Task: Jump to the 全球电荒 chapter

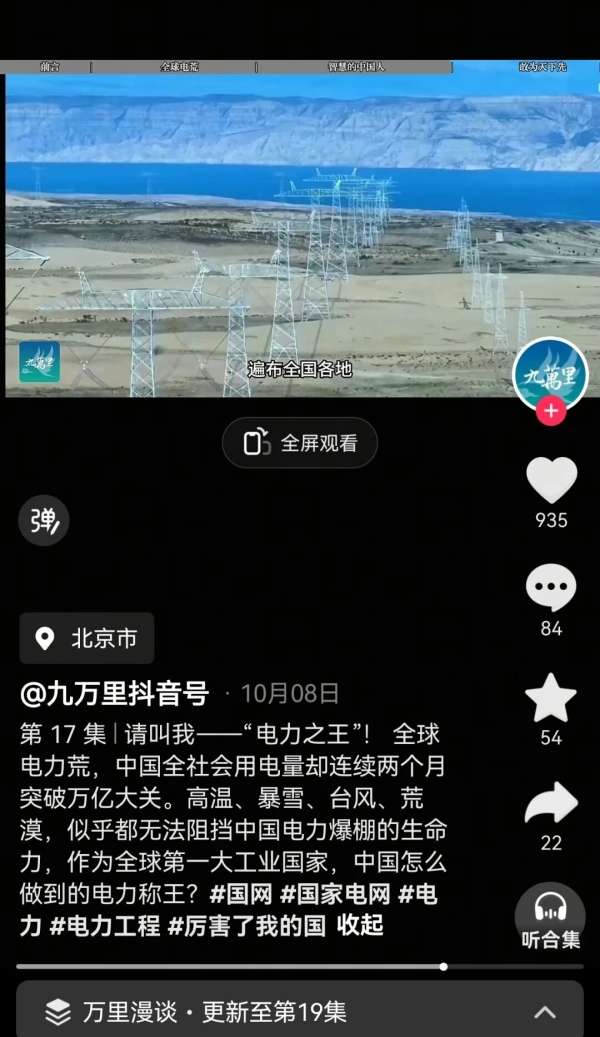Action: point(179,67)
